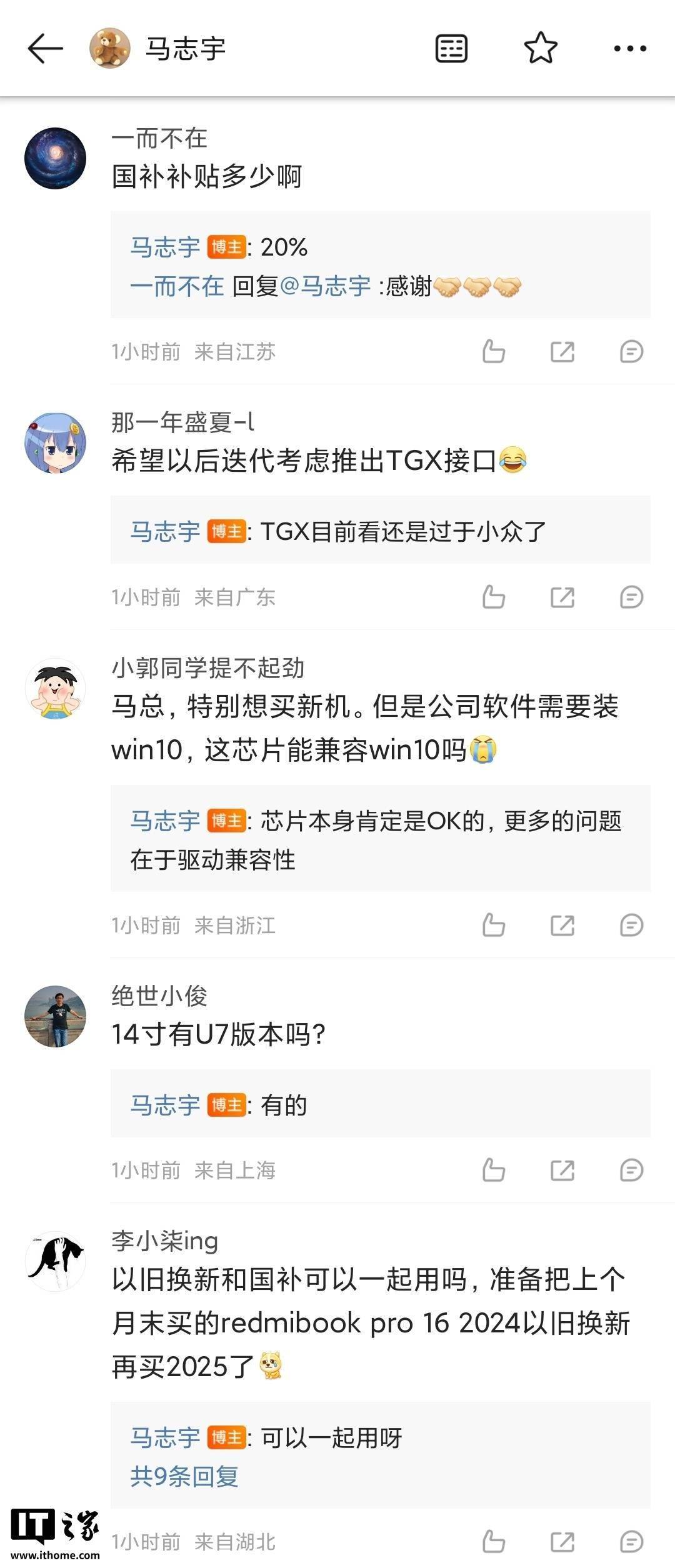Open 小郭同学提不起劲's avatar
The image size is (675, 1568).
point(55,688)
